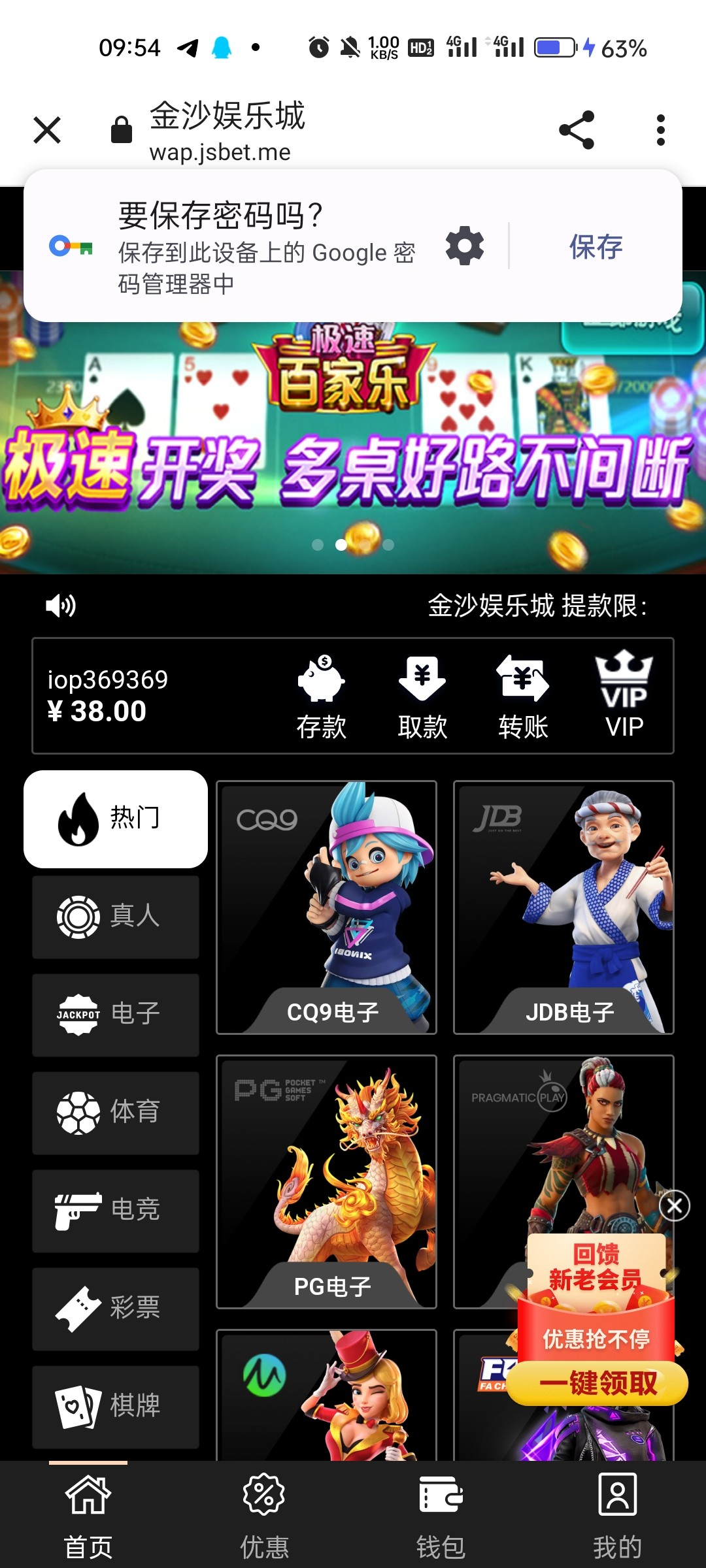Open the 存款 deposit option
Image resolution: width=706 pixels, height=1568 pixels.
coord(321,697)
